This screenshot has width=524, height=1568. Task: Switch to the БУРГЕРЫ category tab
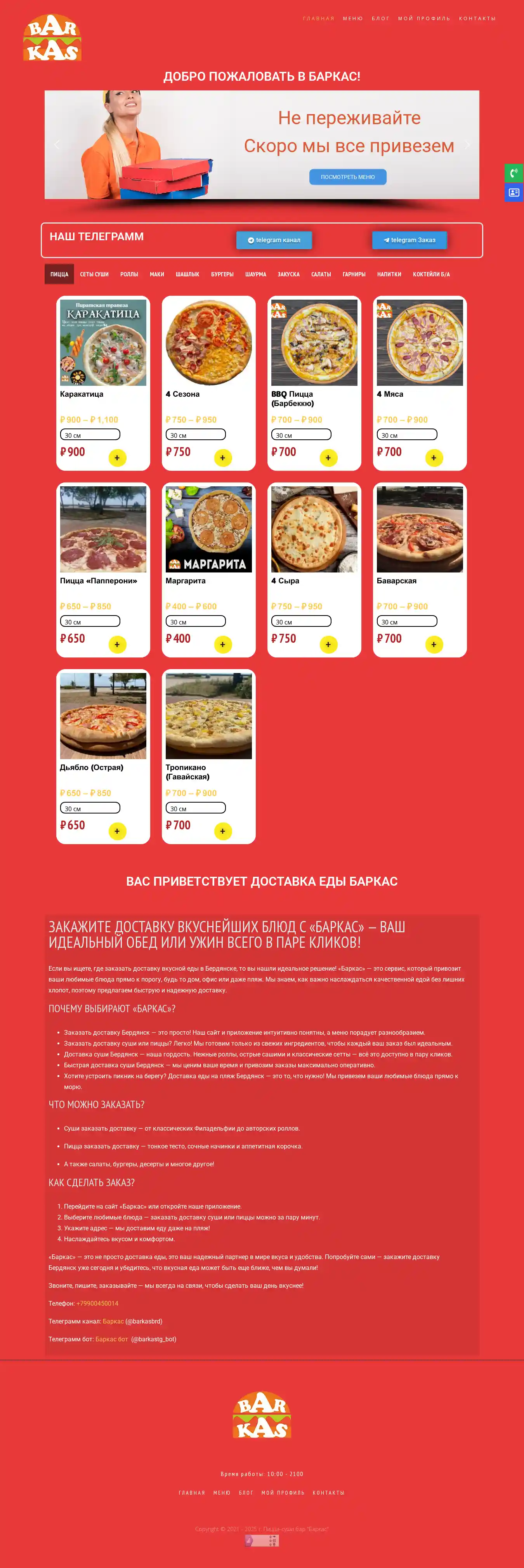pos(222,274)
